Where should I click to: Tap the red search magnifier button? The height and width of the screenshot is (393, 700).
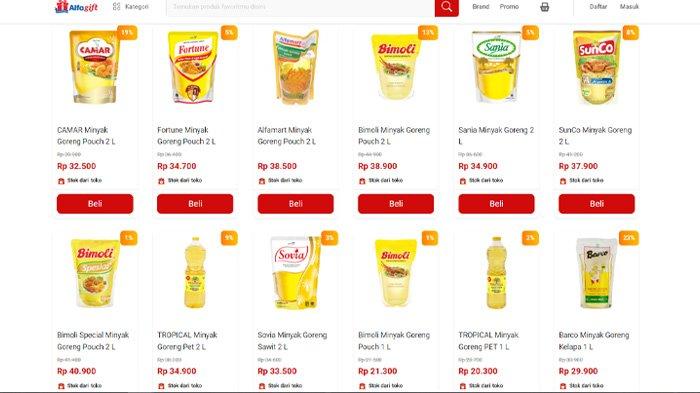(x=446, y=7)
